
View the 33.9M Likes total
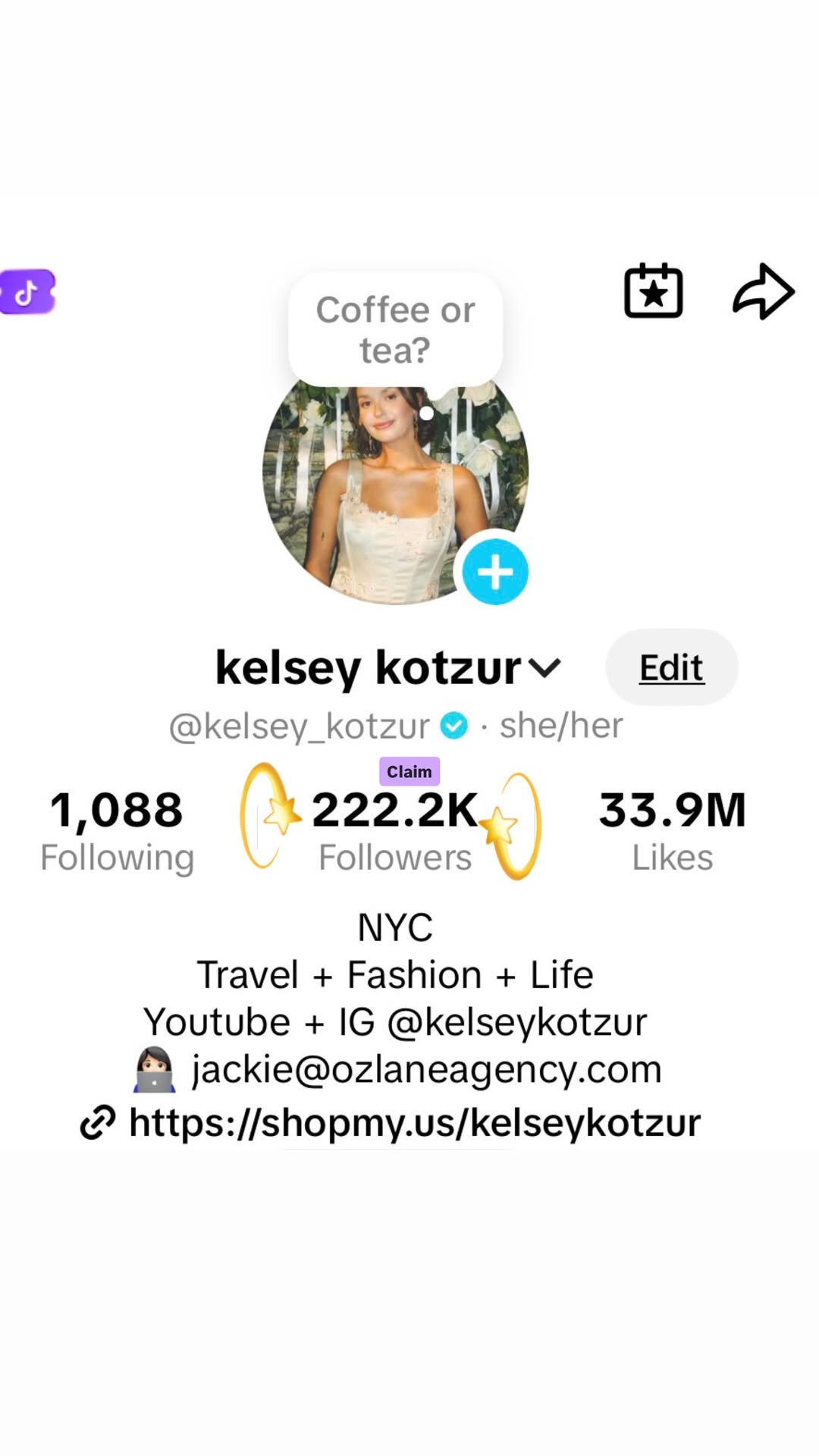pyautogui.click(x=673, y=831)
